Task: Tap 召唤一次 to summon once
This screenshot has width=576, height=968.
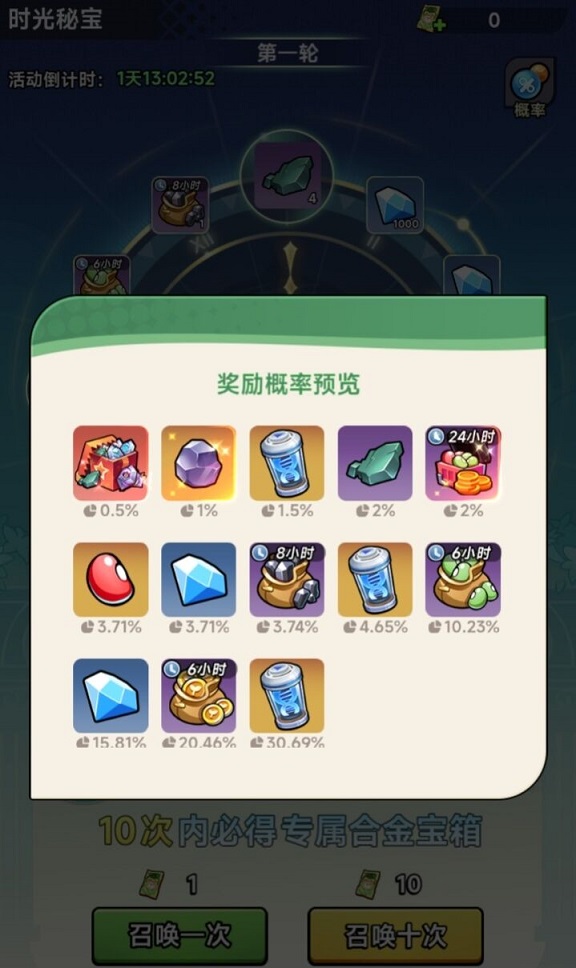Action: (x=180, y=935)
